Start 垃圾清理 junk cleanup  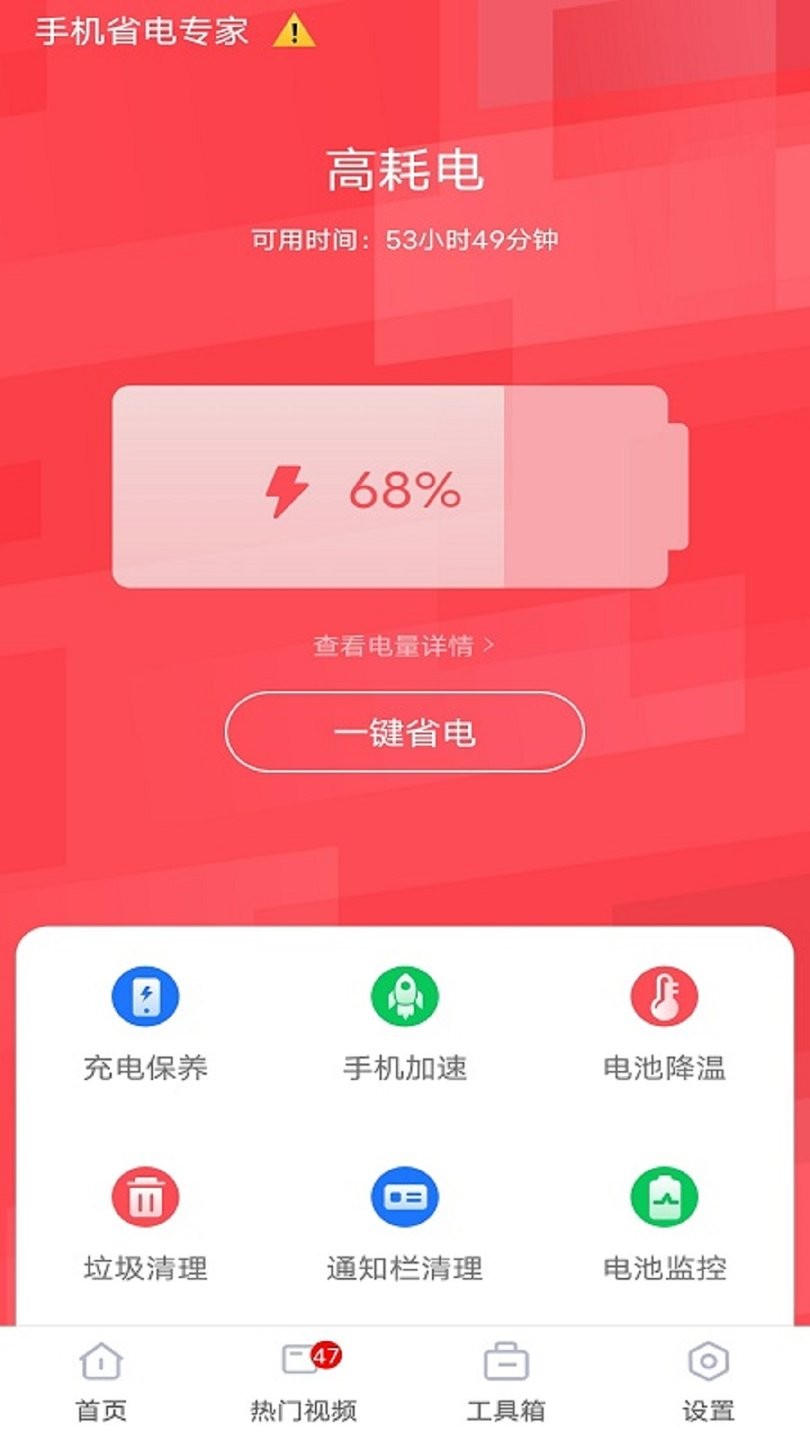click(x=145, y=1220)
